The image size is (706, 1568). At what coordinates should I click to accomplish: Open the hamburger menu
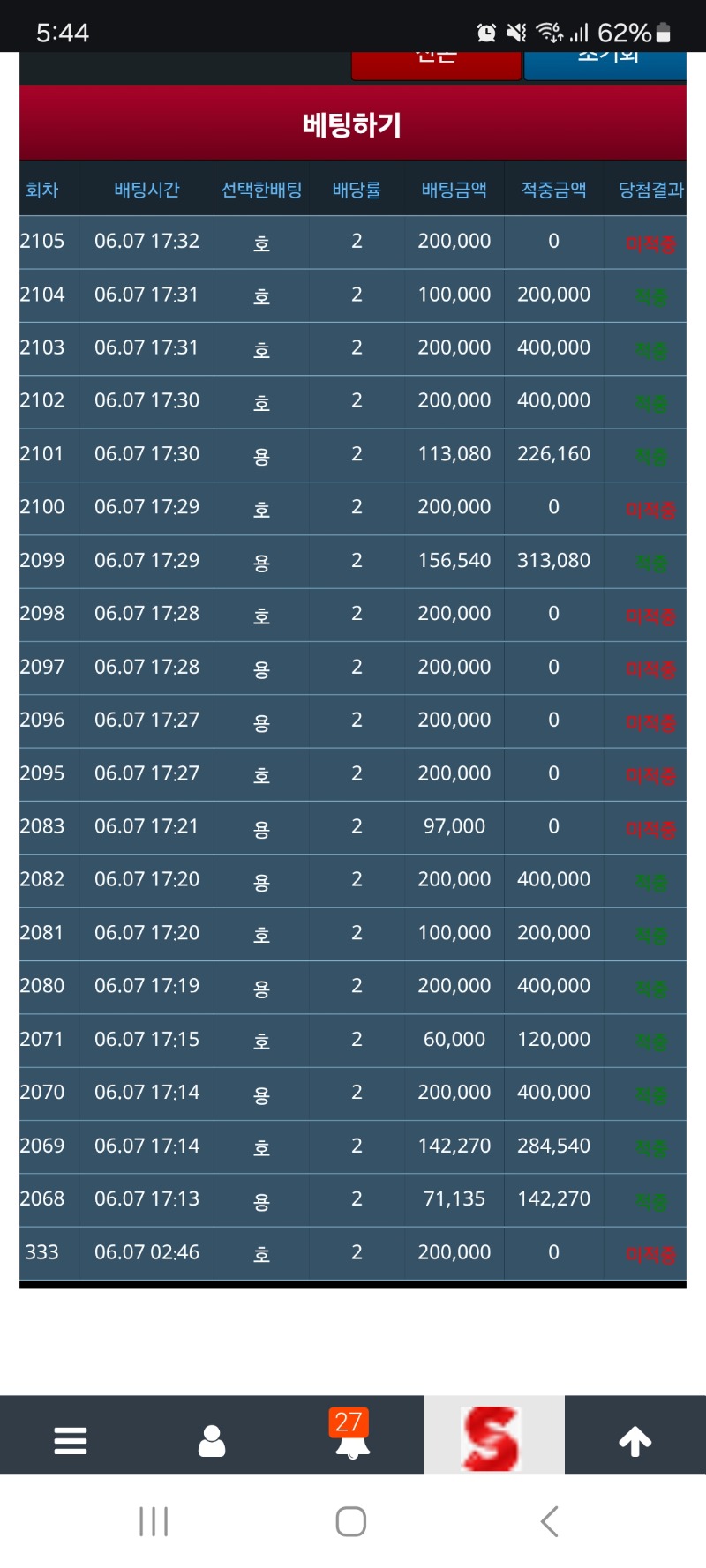point(71,1440)
